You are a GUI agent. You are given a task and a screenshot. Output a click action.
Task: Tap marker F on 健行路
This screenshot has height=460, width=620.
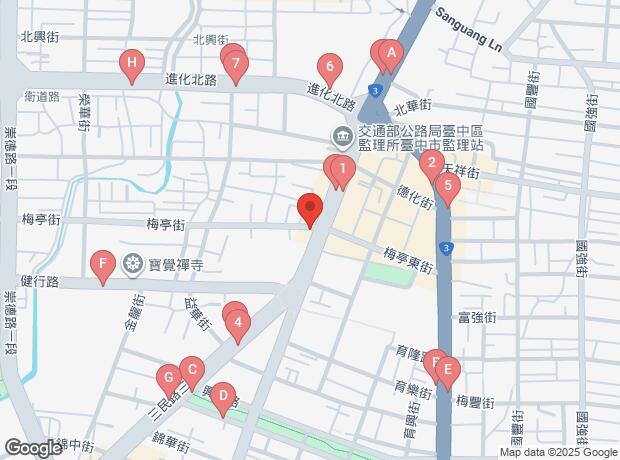pyautogui.click(x=100, y=265)
